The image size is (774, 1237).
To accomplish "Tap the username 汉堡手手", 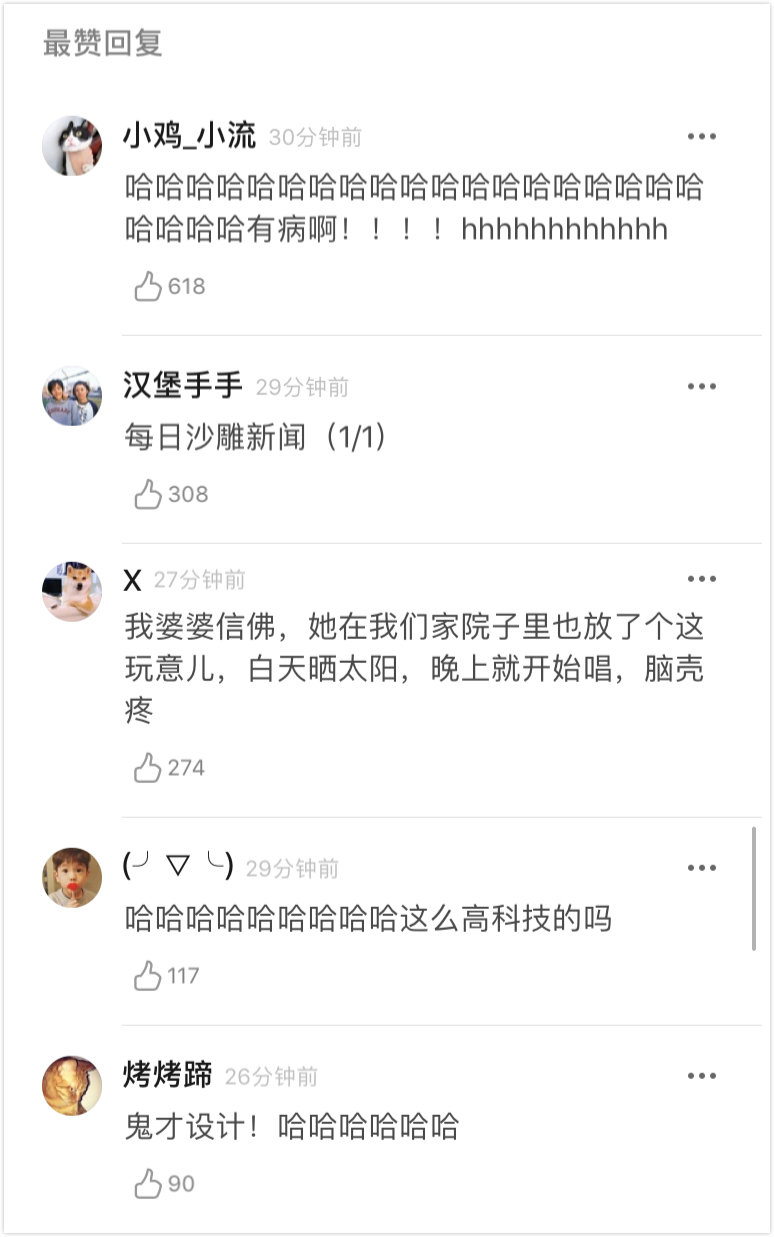I will tap(183, 386).
